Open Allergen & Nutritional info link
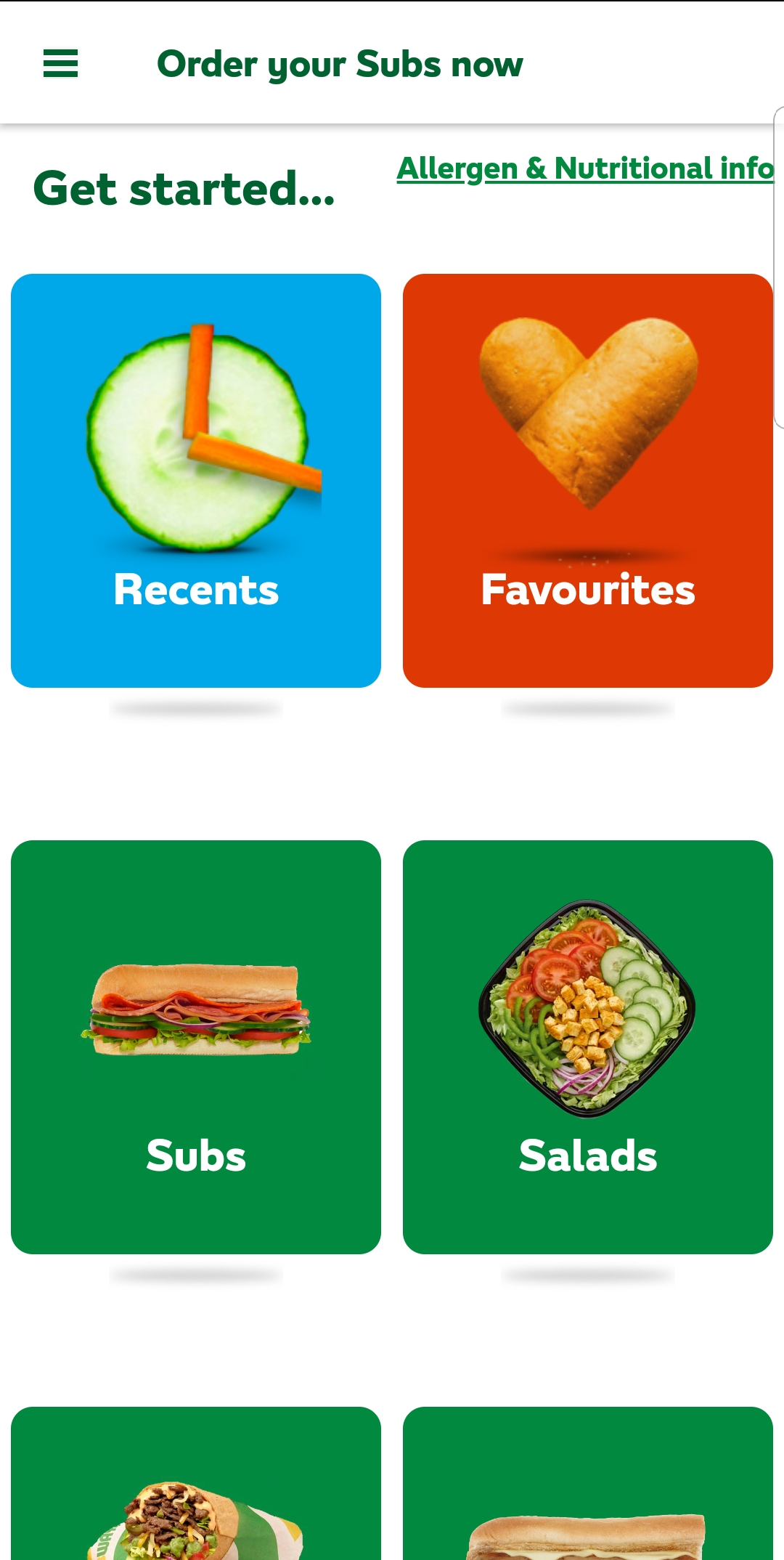The image size is (784, 1560). tap(584, 168)
